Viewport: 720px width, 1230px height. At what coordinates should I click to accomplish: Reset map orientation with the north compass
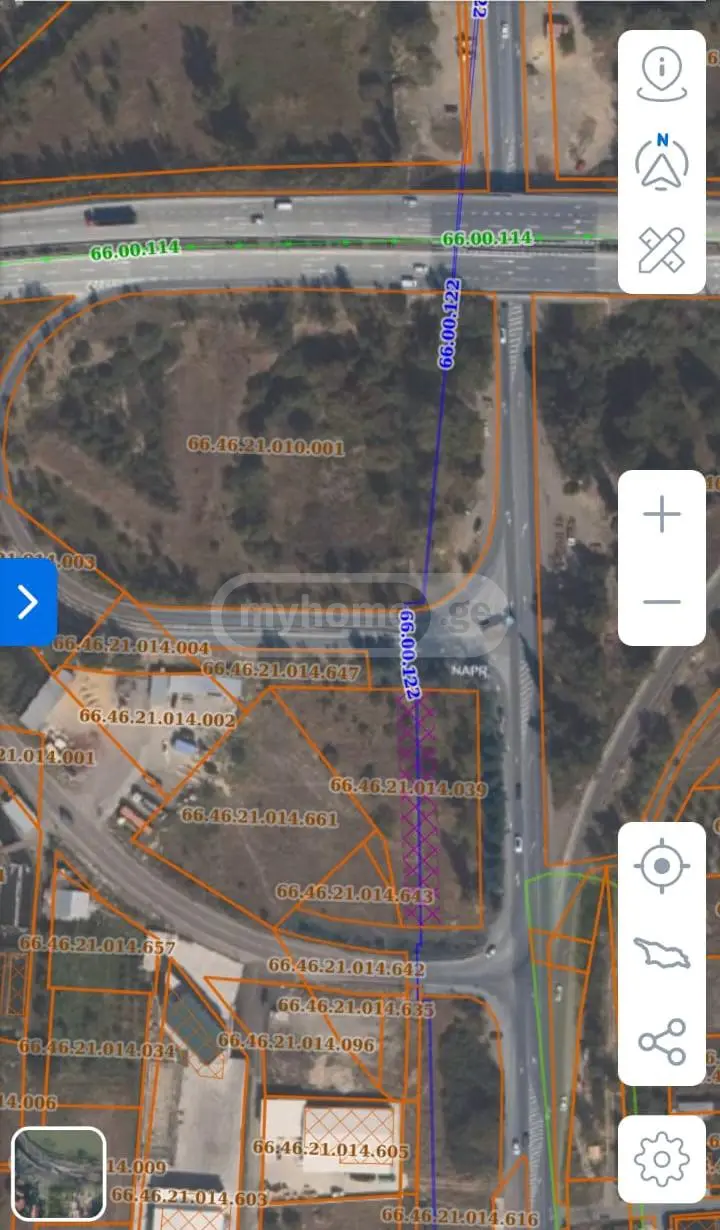(x=661, y=161)
